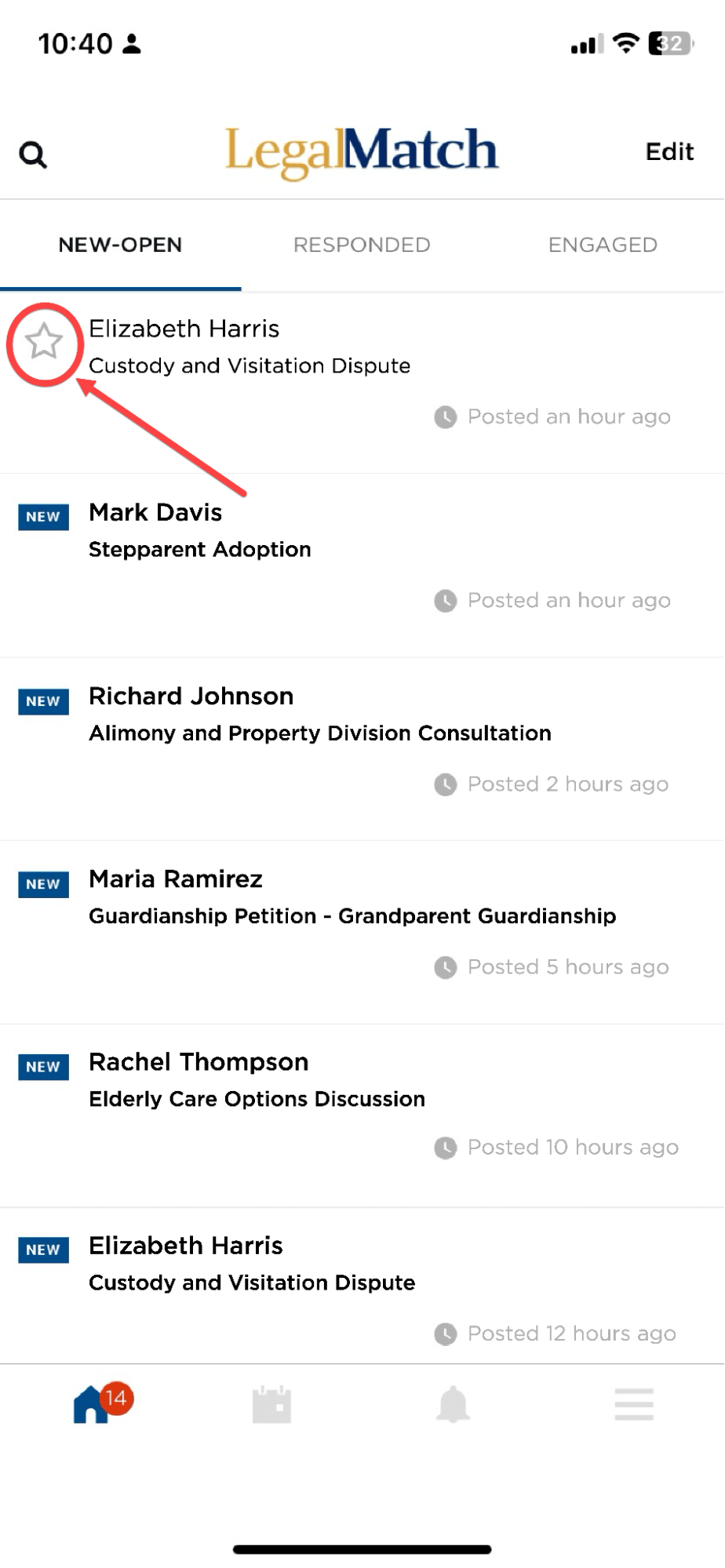Switch to the Engaged tab
Viewport: 725px width, 1568px height.
[603, 245]
